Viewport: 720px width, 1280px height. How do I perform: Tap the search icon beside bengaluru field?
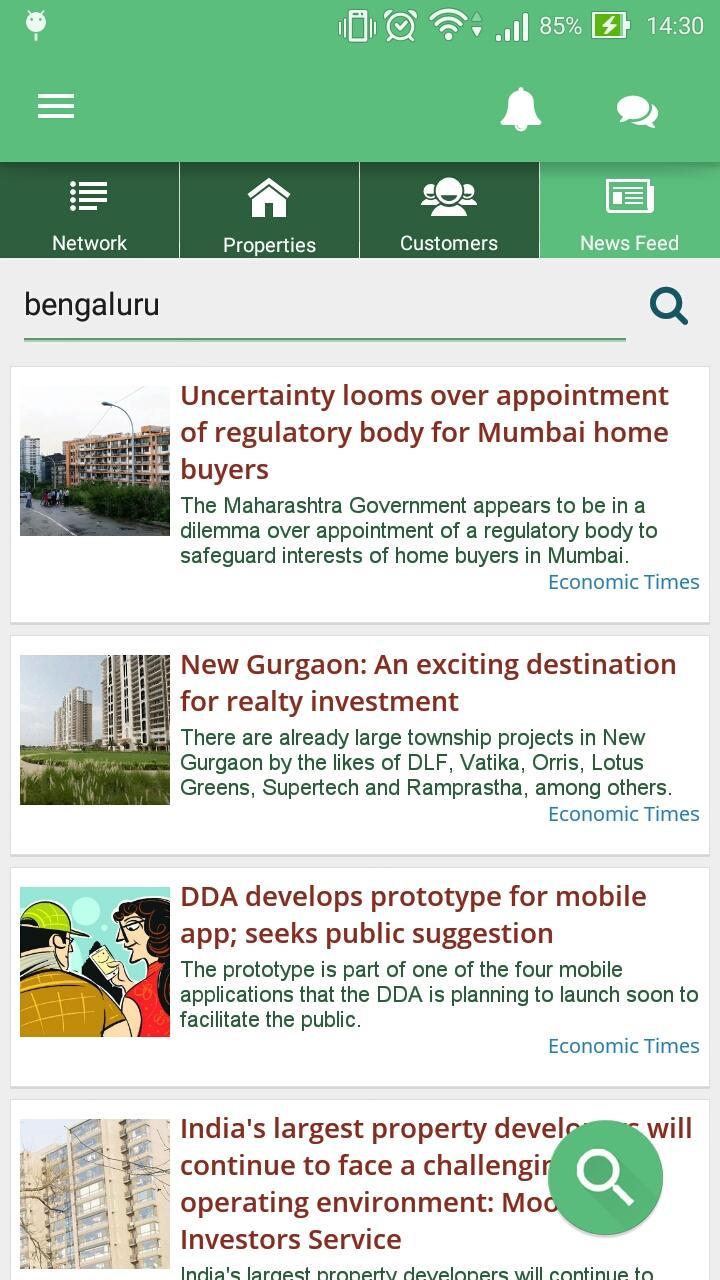[668, 306]
